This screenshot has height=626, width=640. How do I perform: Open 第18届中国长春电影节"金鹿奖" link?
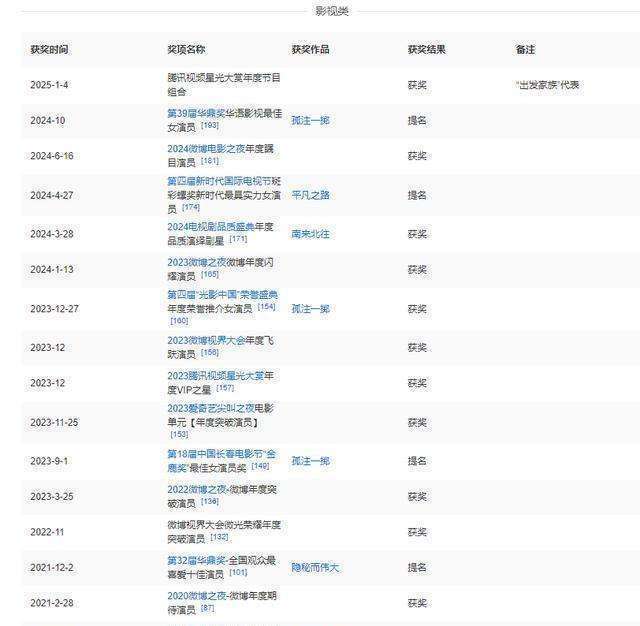pyautogui.click(x=221, y=454)
